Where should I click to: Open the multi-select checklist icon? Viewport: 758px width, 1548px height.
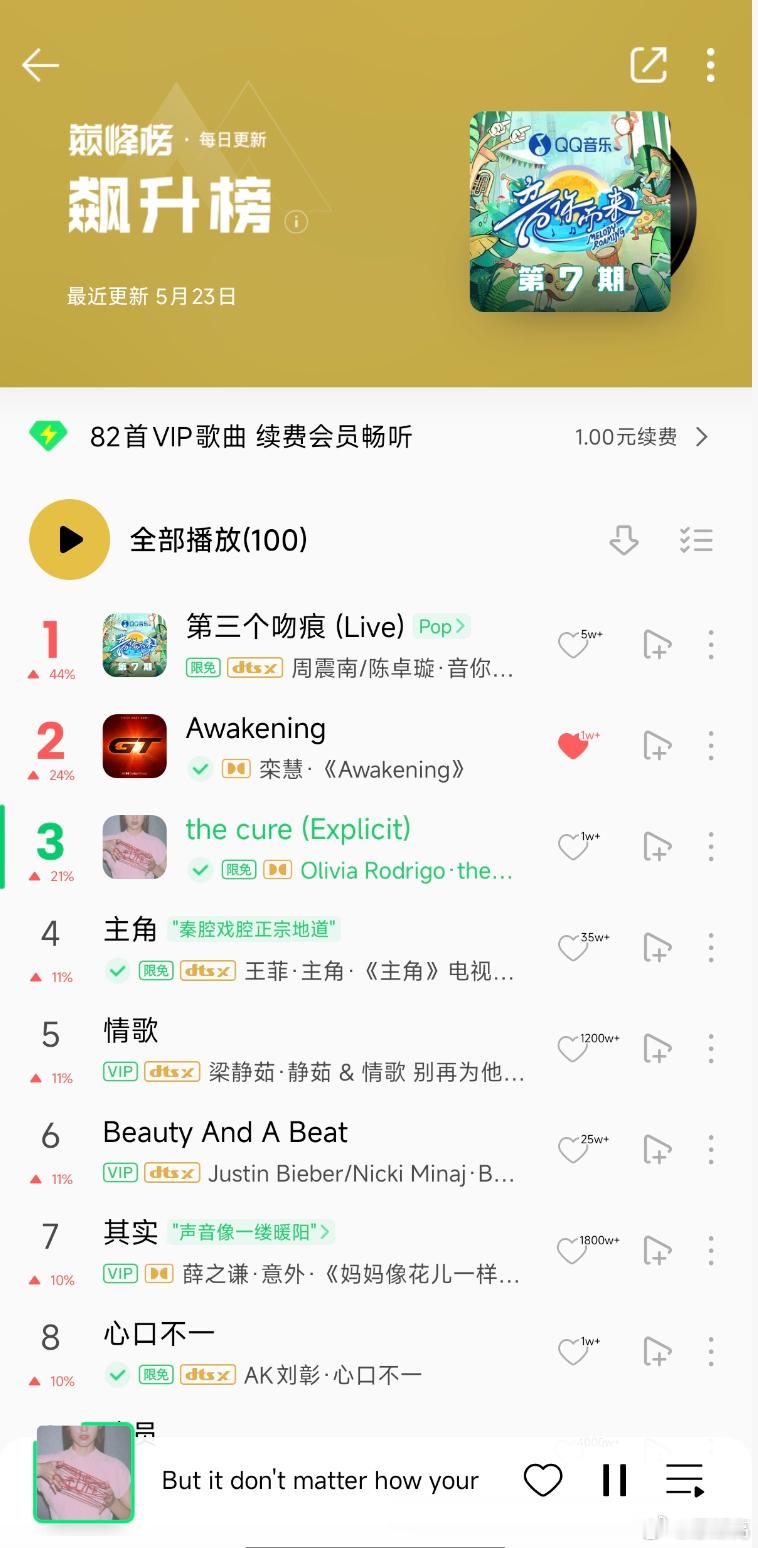pyautogui.click(x=696, y=540)
